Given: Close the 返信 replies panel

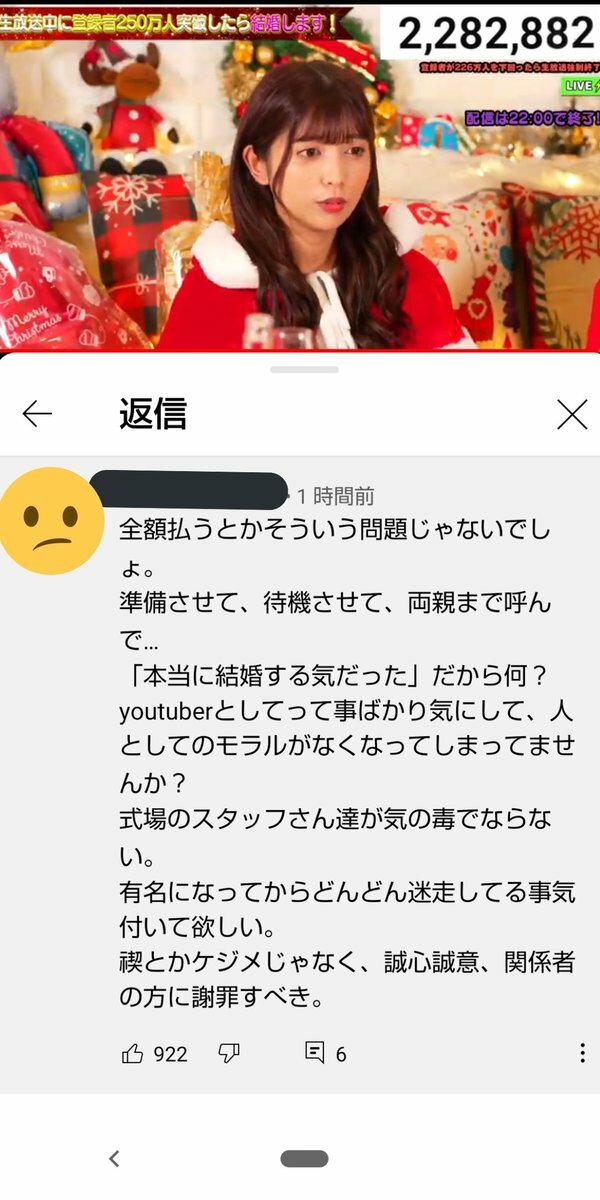Looking at the screenshot, I should tap(571, 414).
